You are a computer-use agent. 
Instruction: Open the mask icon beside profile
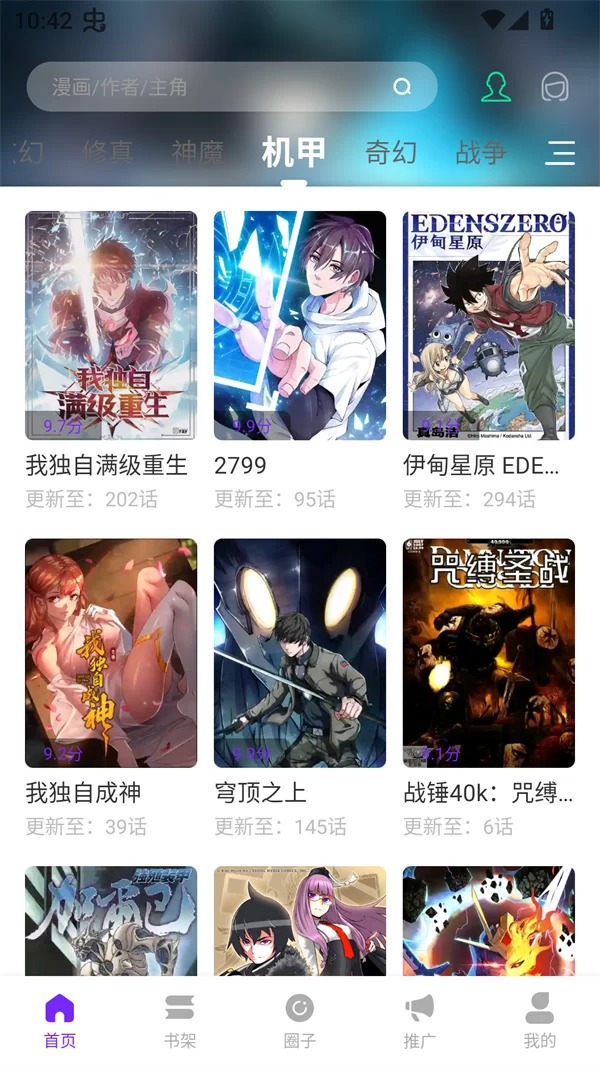(555, 87)
